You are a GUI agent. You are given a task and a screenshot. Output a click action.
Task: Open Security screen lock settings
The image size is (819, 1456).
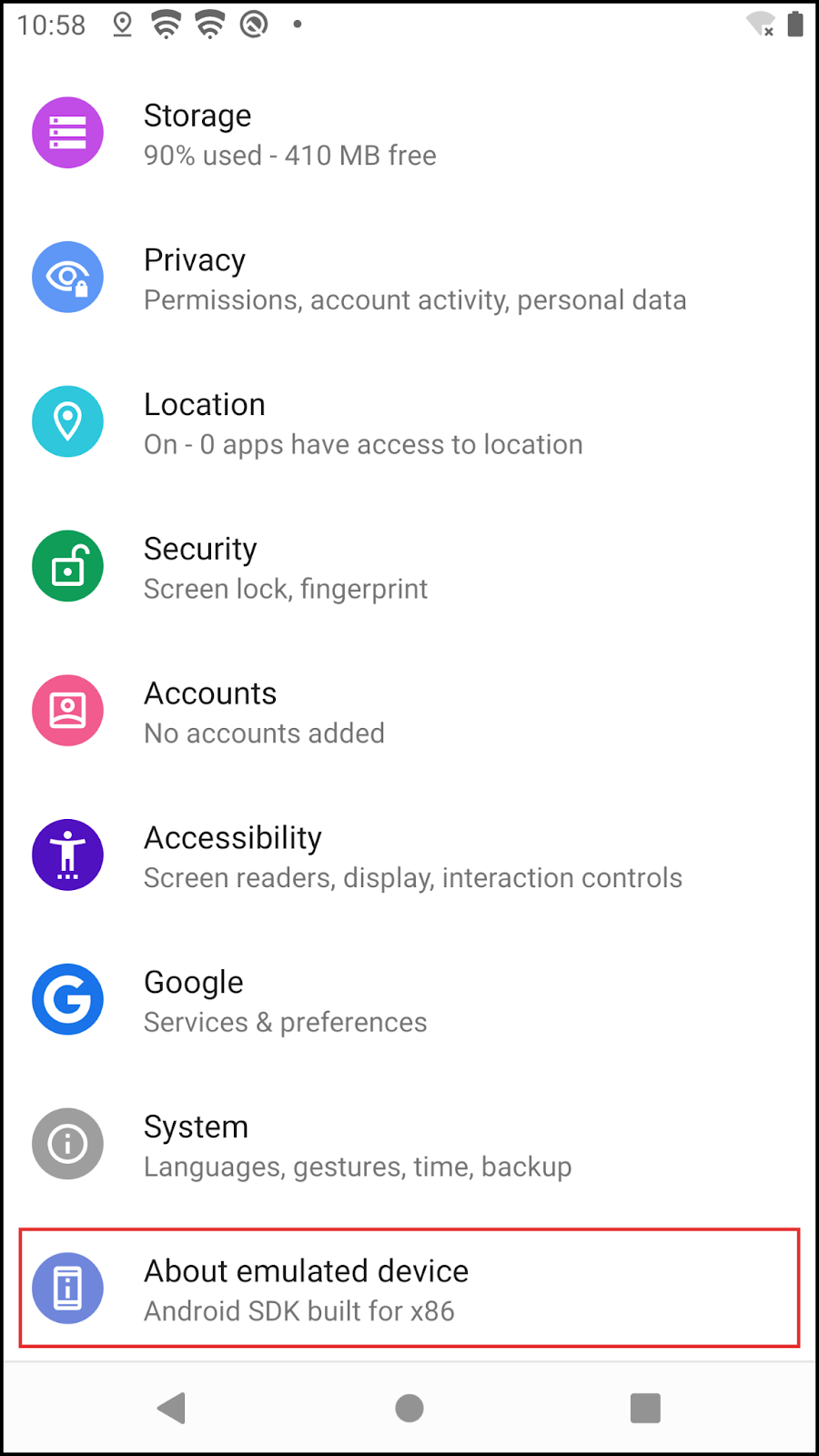click(x=409, y=567)
